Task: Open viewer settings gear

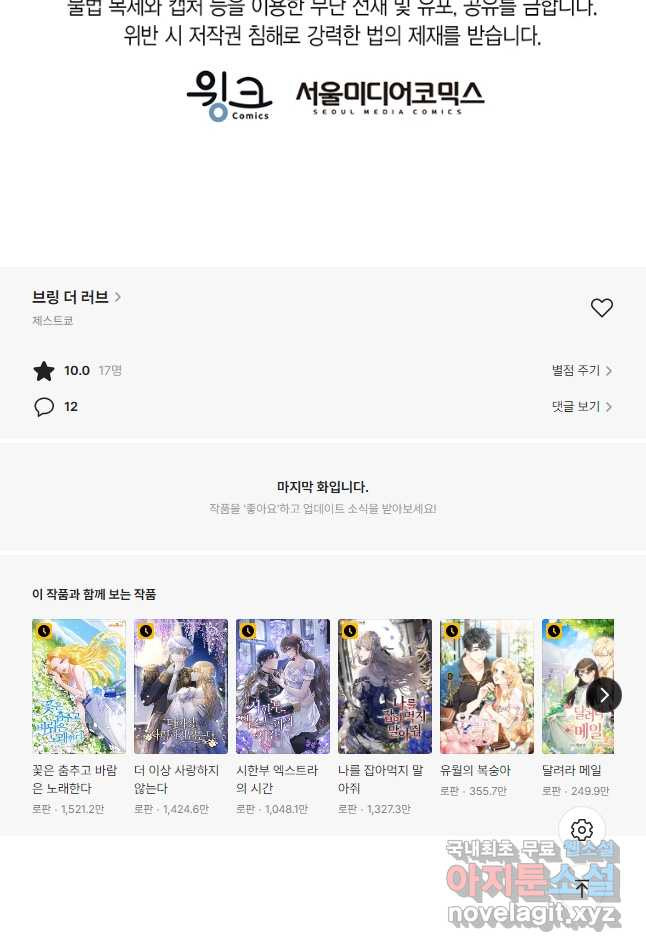Action: coord(582,830)
